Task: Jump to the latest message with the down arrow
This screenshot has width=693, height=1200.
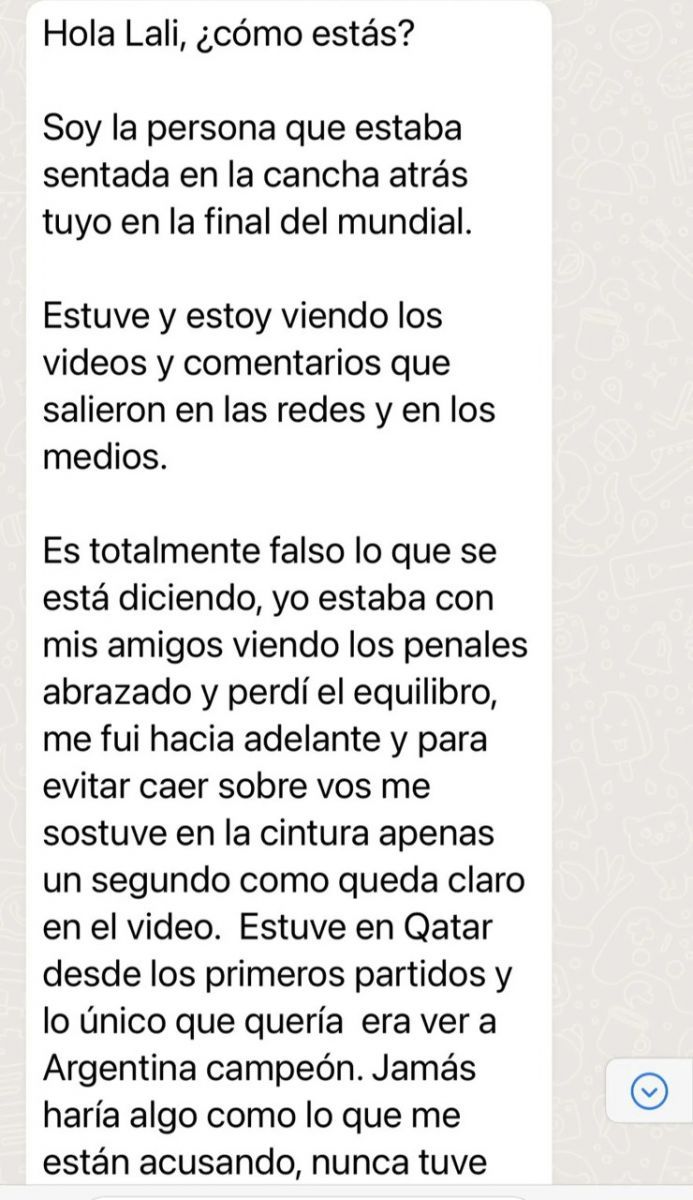Action: (x=650, y=1092)
